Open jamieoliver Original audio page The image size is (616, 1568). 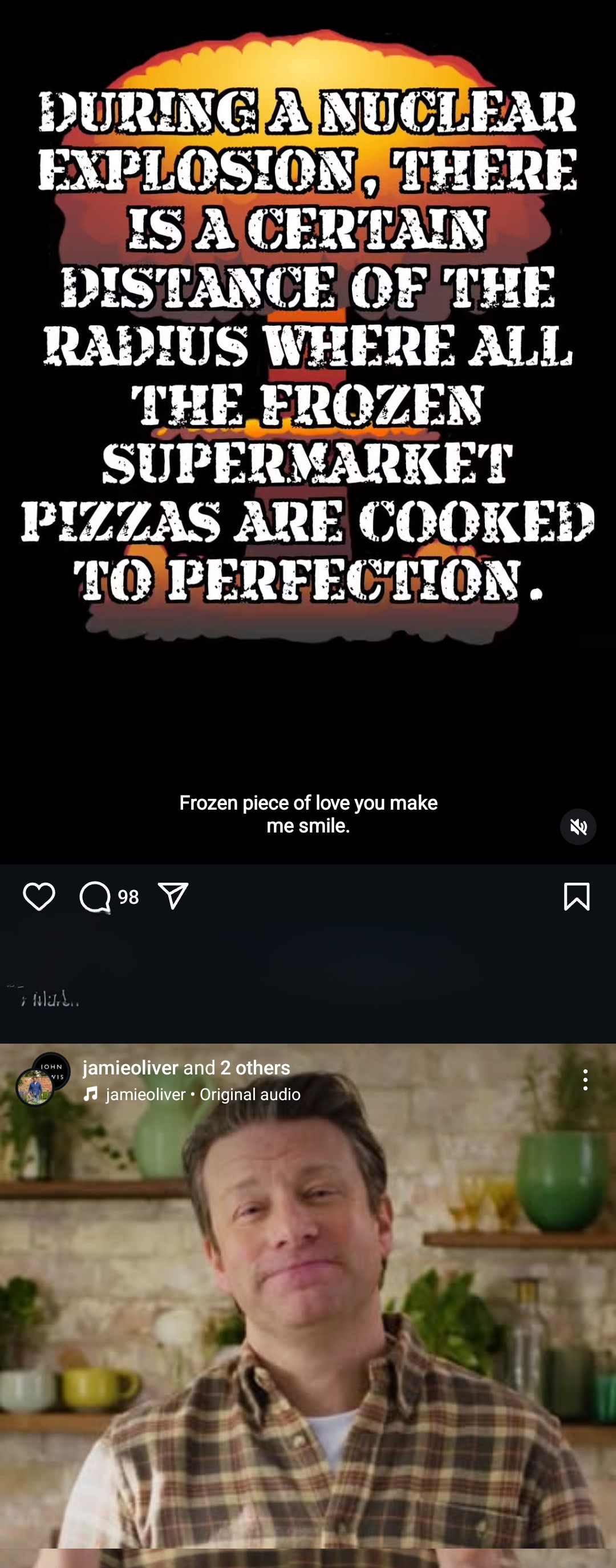tap(202, 1094)
